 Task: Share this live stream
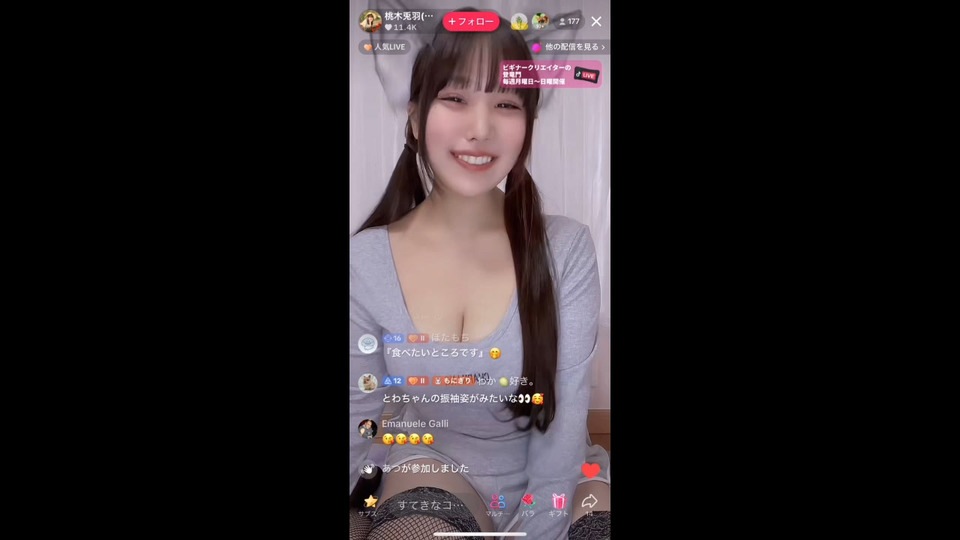click(590, 502)
